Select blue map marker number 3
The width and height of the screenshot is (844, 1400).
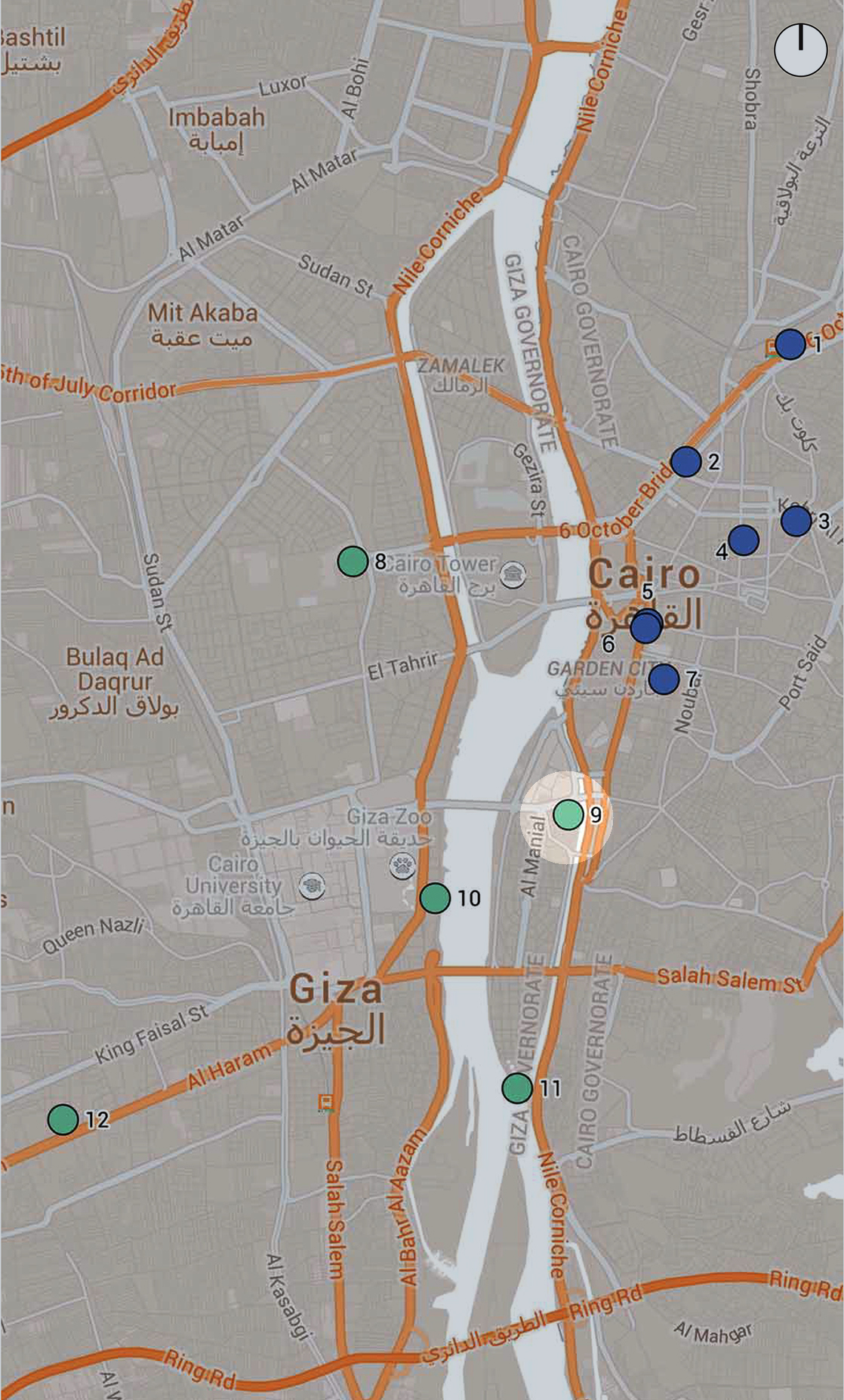click(x=796, y=521)
